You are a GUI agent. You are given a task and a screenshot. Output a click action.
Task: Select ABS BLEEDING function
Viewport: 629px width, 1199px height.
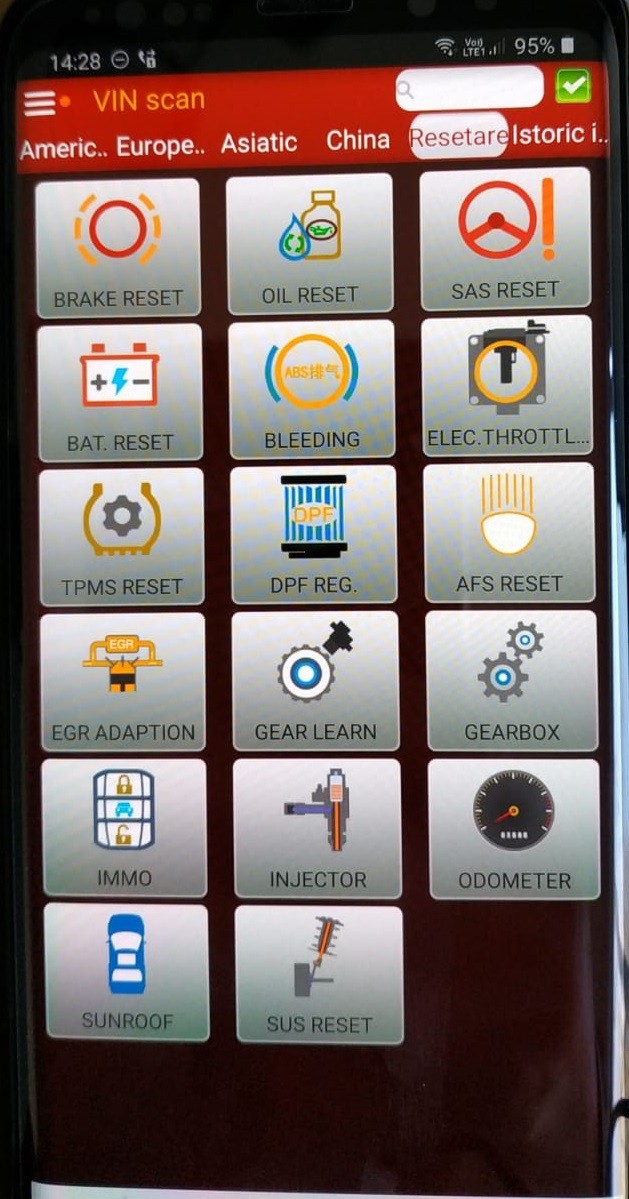[312, 389]
